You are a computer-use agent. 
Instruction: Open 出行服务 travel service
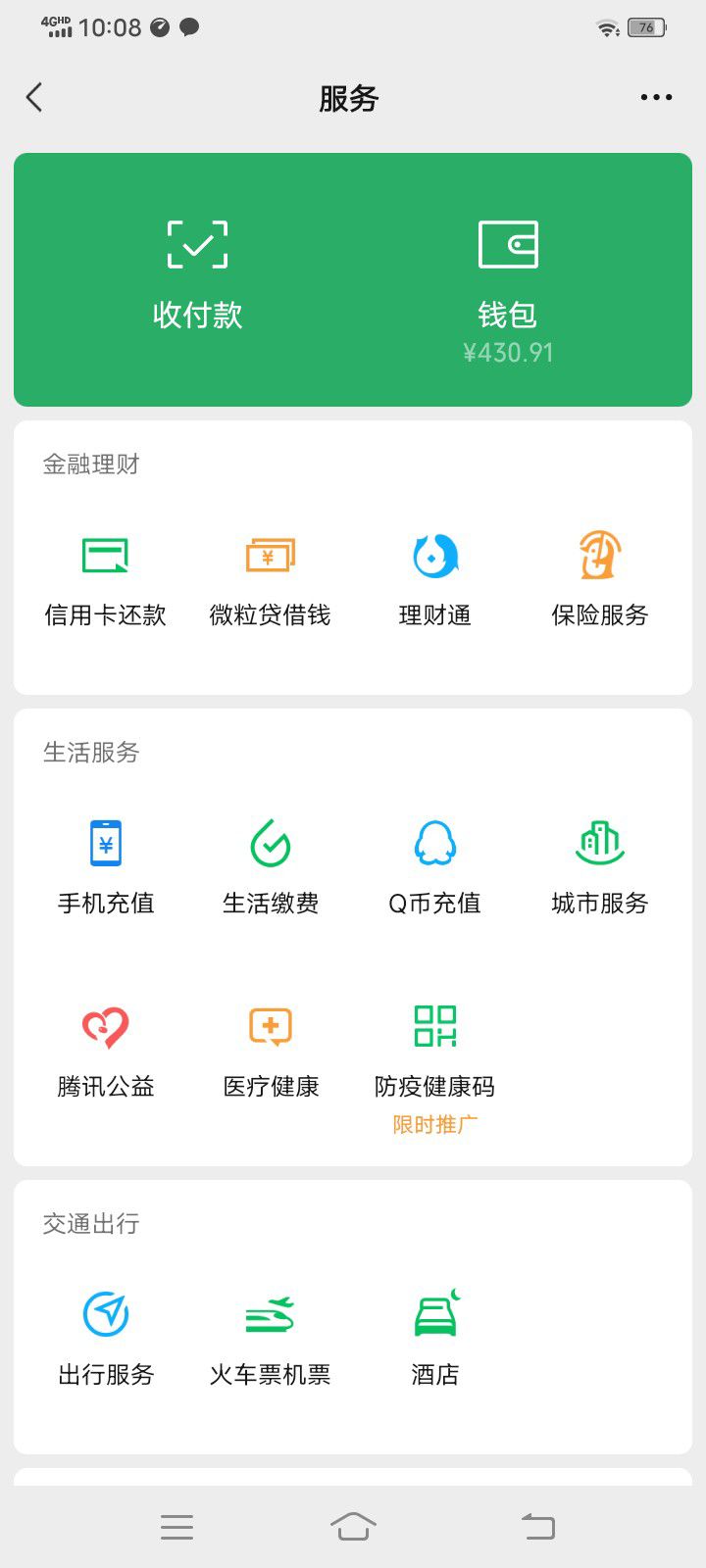pos(106,1338)
